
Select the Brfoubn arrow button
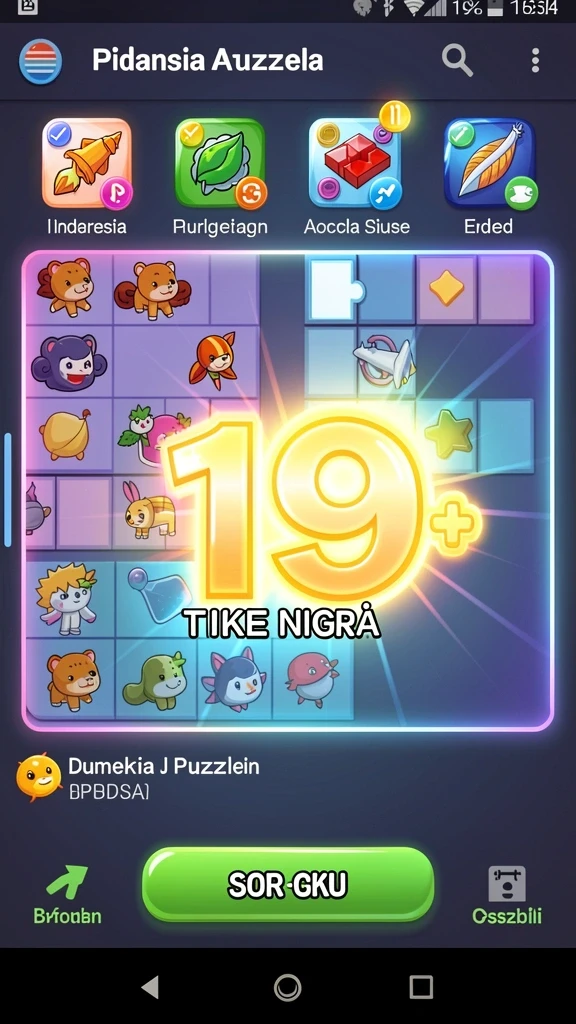pos(67,895)
